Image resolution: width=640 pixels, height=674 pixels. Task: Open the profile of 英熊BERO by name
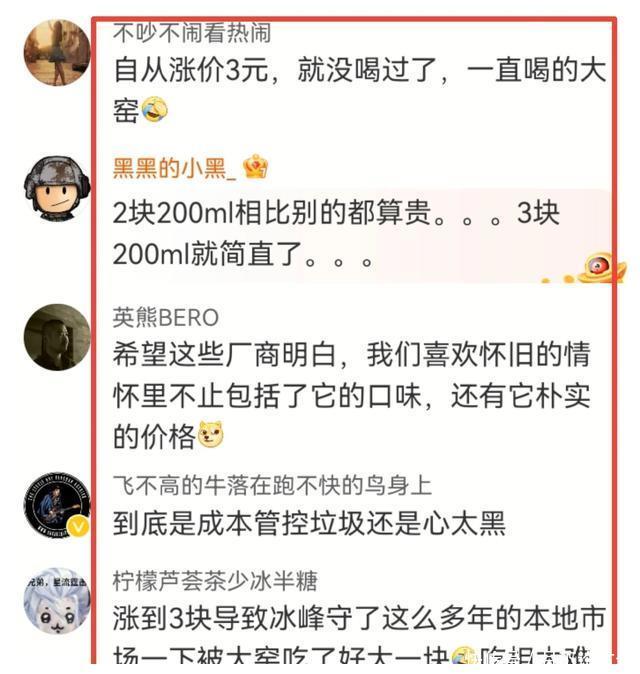click(165, 318)
